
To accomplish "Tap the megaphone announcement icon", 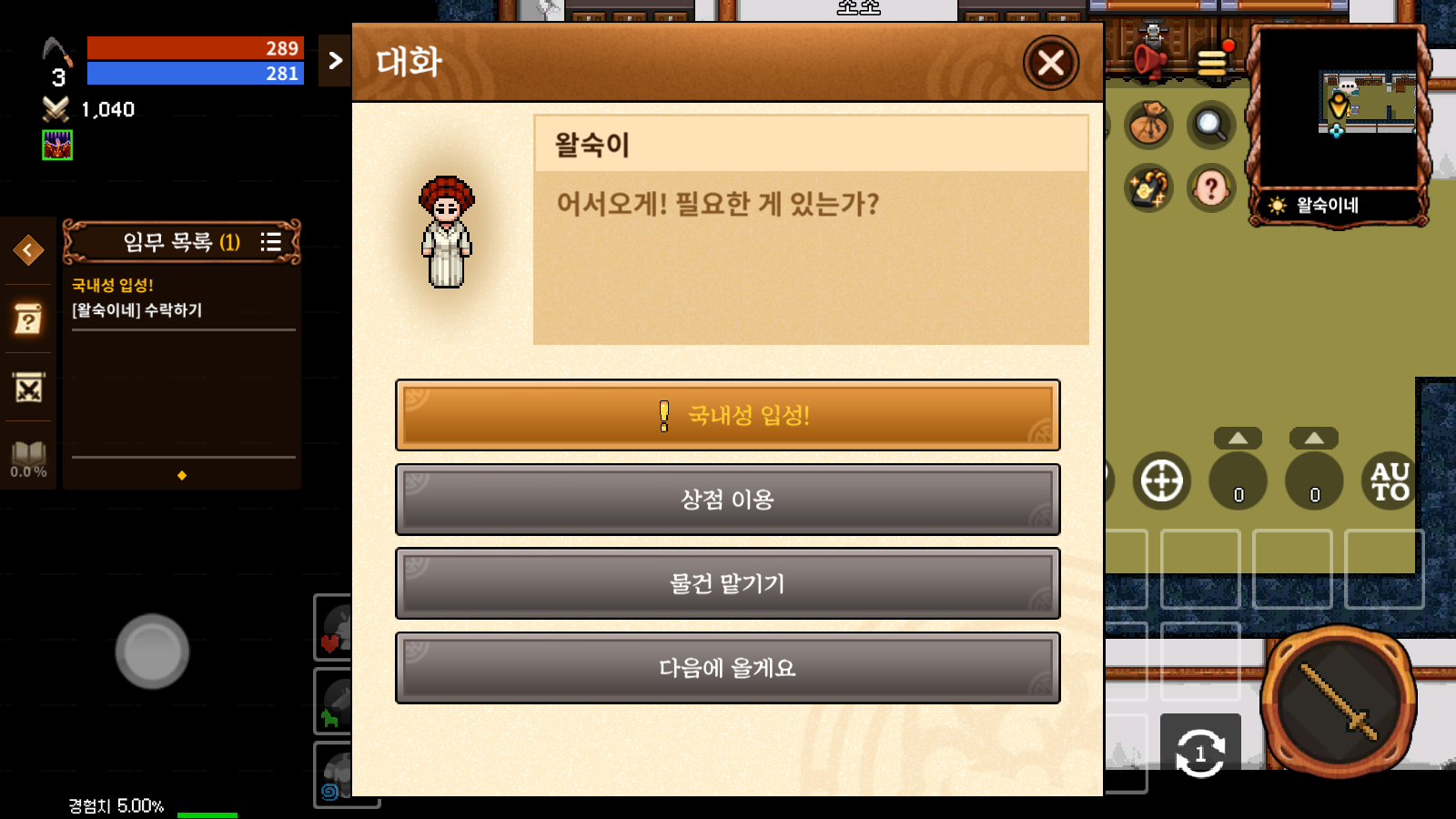I will 1149,61.
